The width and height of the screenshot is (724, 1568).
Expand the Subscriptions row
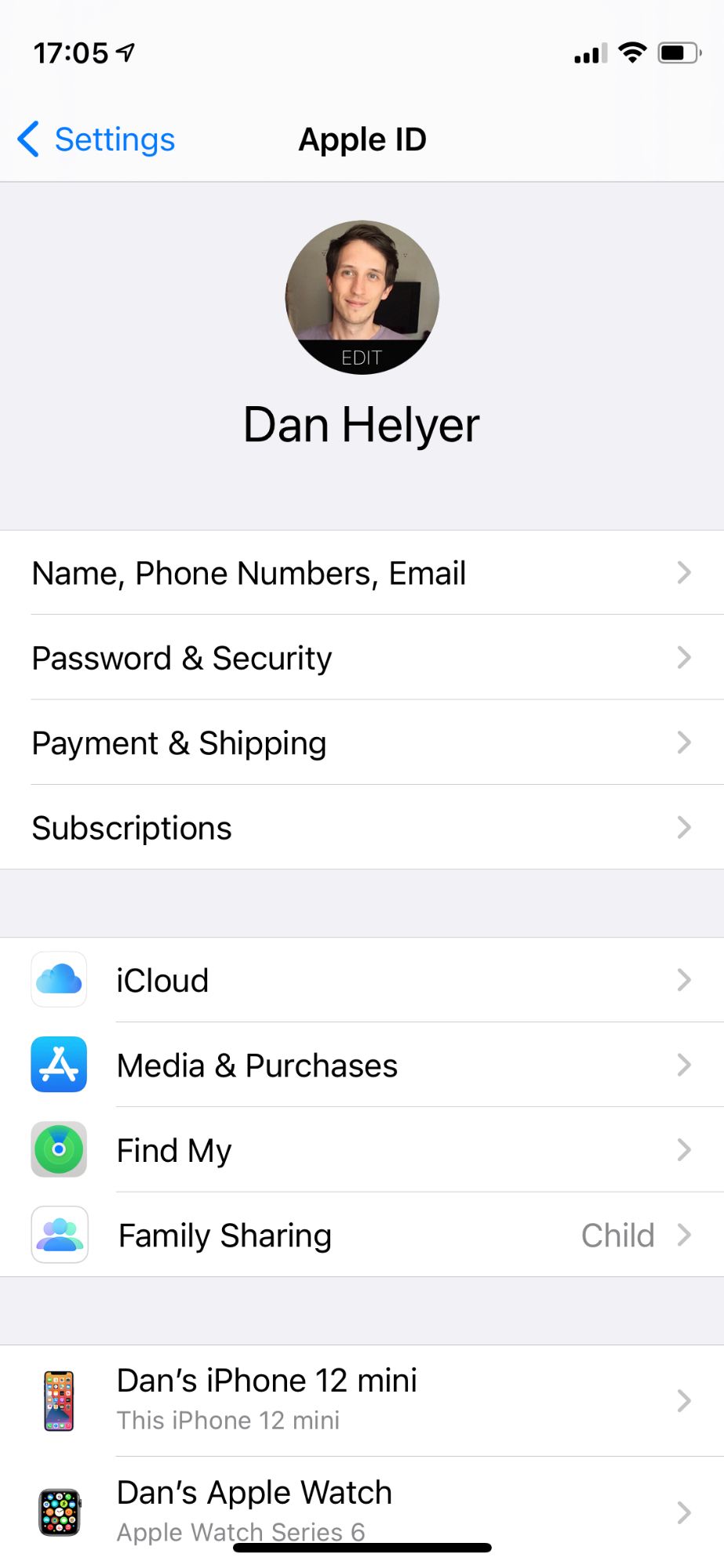tap(362, 827)
